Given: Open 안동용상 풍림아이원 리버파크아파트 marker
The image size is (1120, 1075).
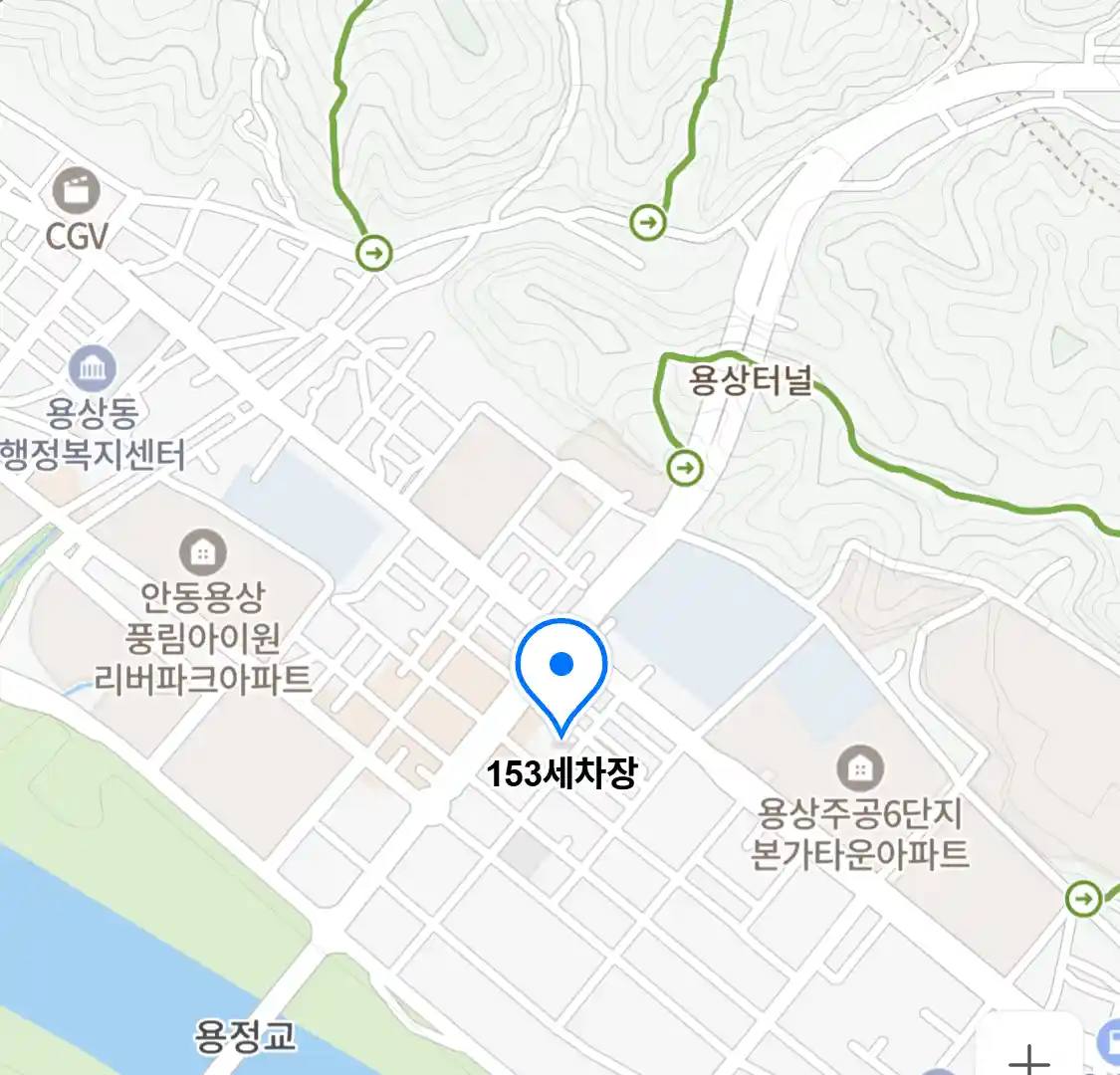Looking at the screenshot, I should point(202,551).
